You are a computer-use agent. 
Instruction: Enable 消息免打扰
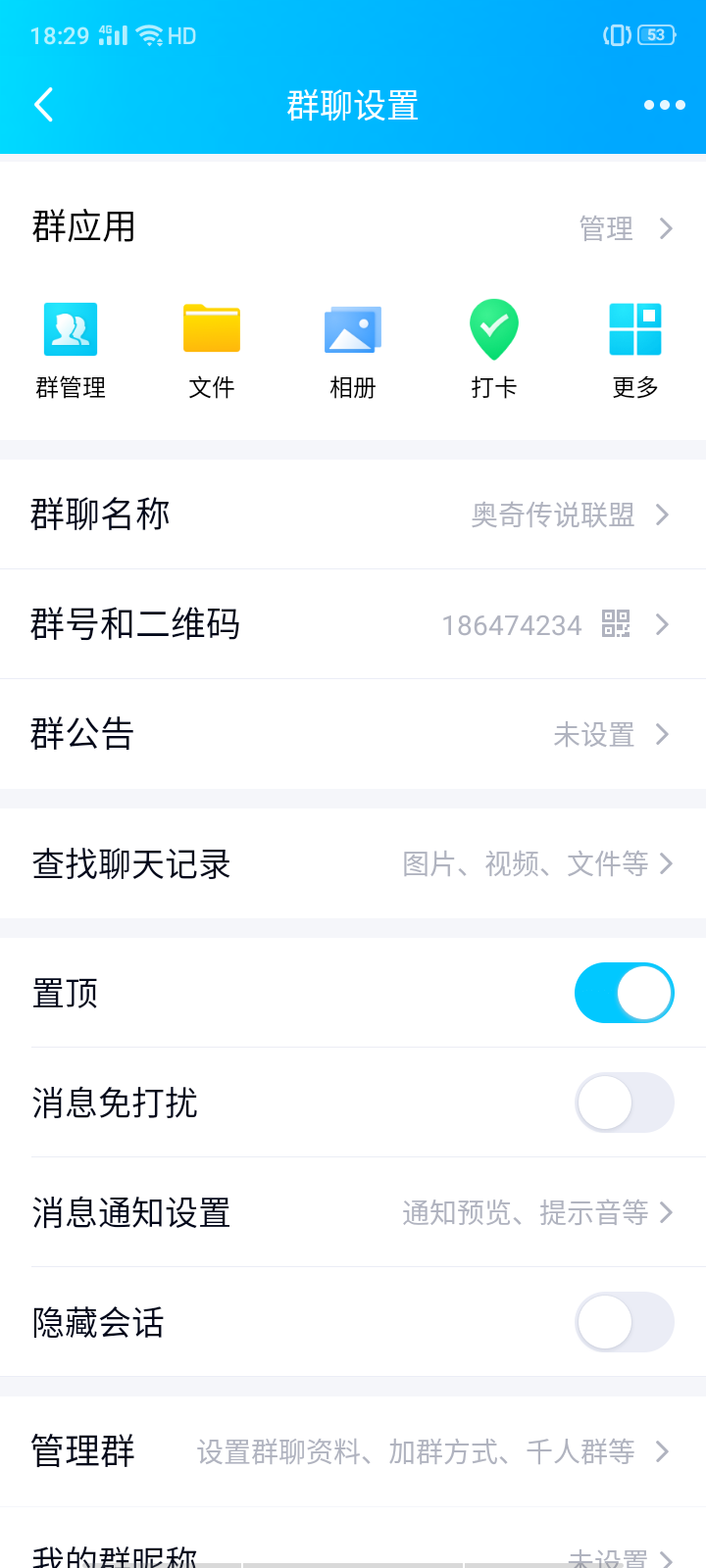[624, 1102]
